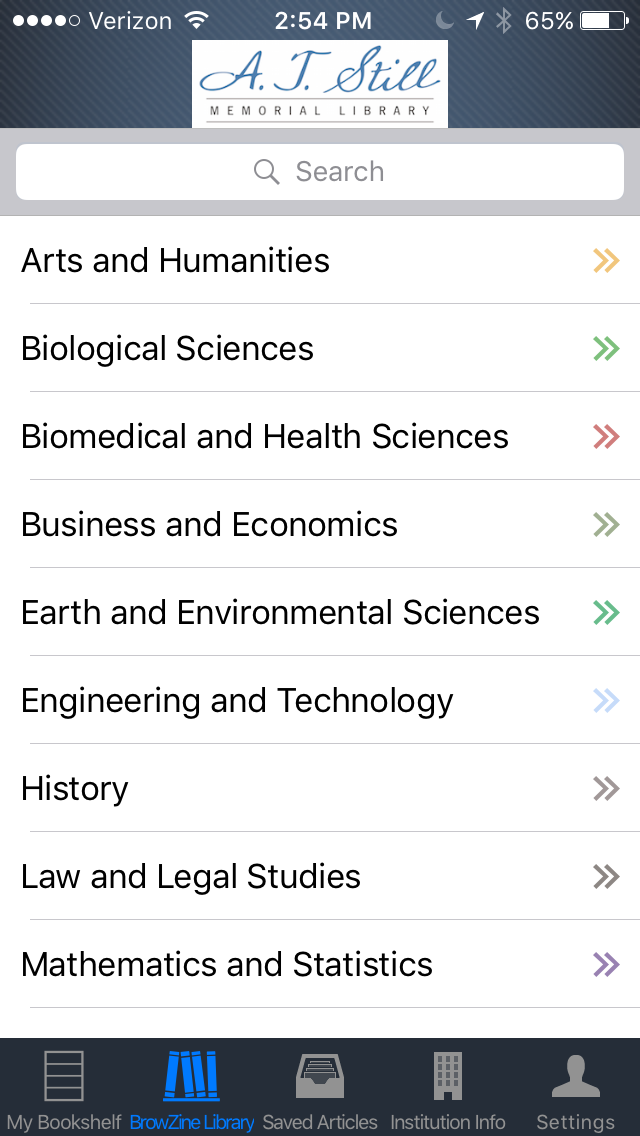The height and width of the screenshot is (1136, 640).
Task: Switch to My Bookshelf tab
Action: tap(64, 1090)
